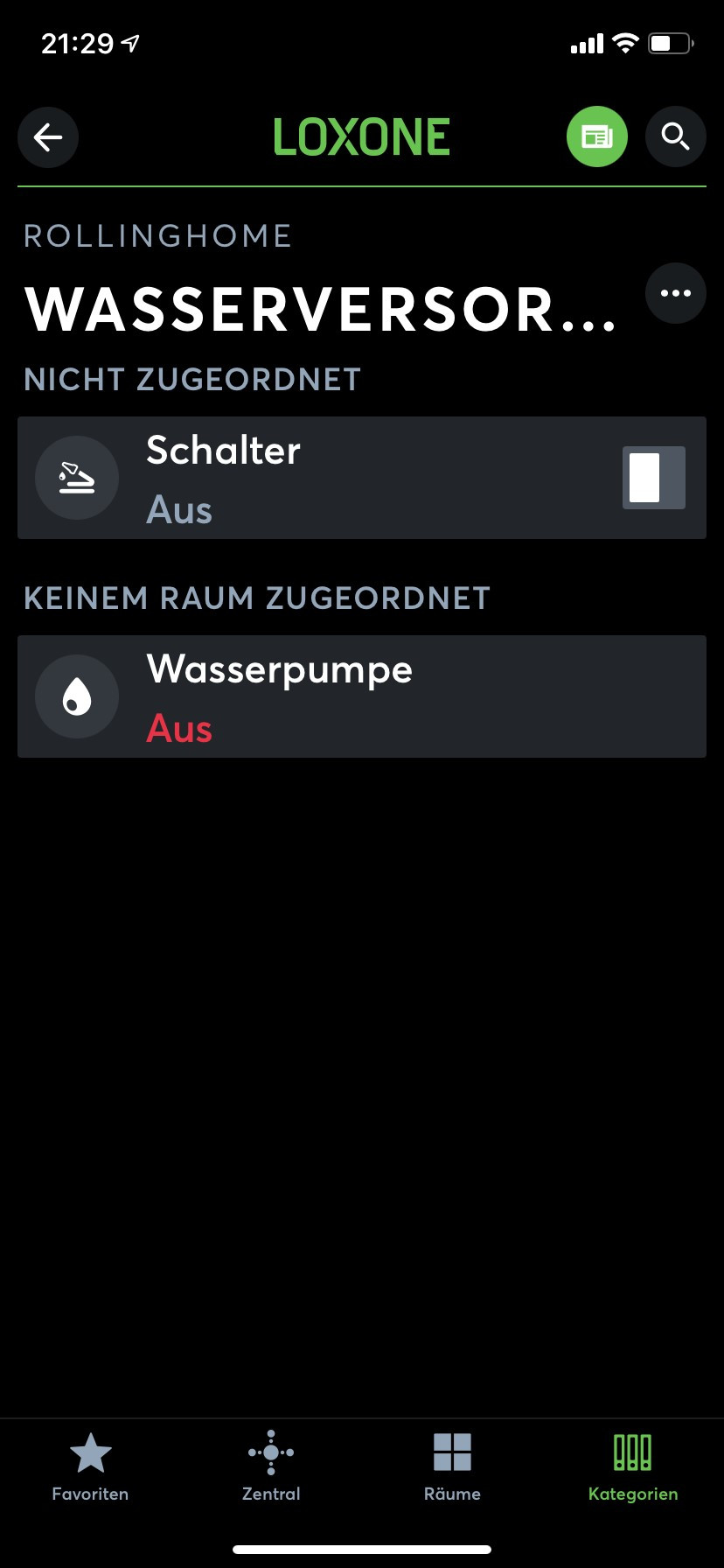Screen dimensions: 724x1568
Task: Toggle the Schalter switch
Action: 653,478
